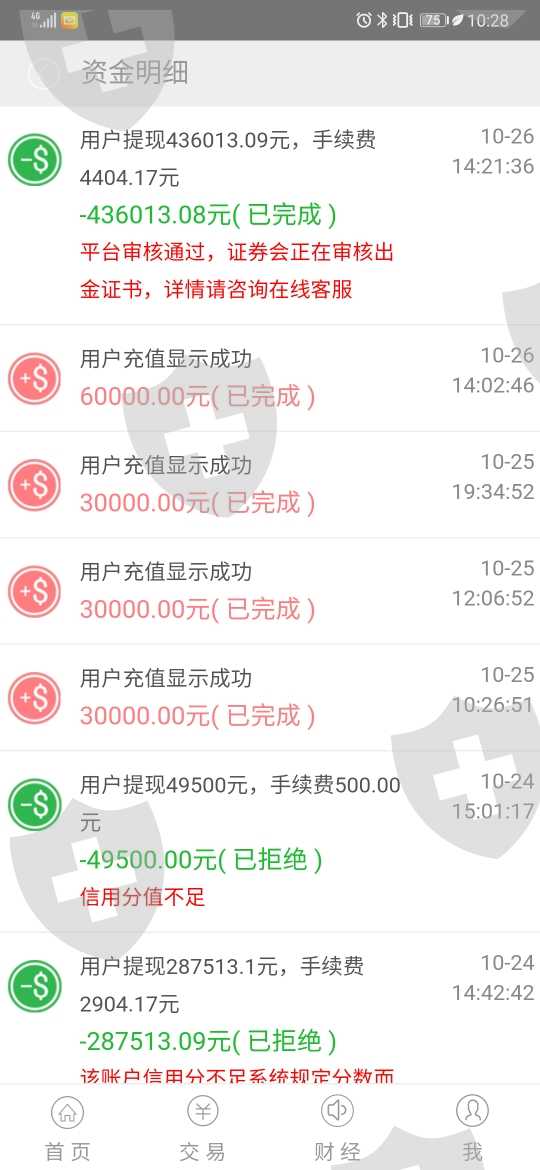The image size is (540, 1170).
Task: Go back using the circular back icon
Action: click(43, 72)
